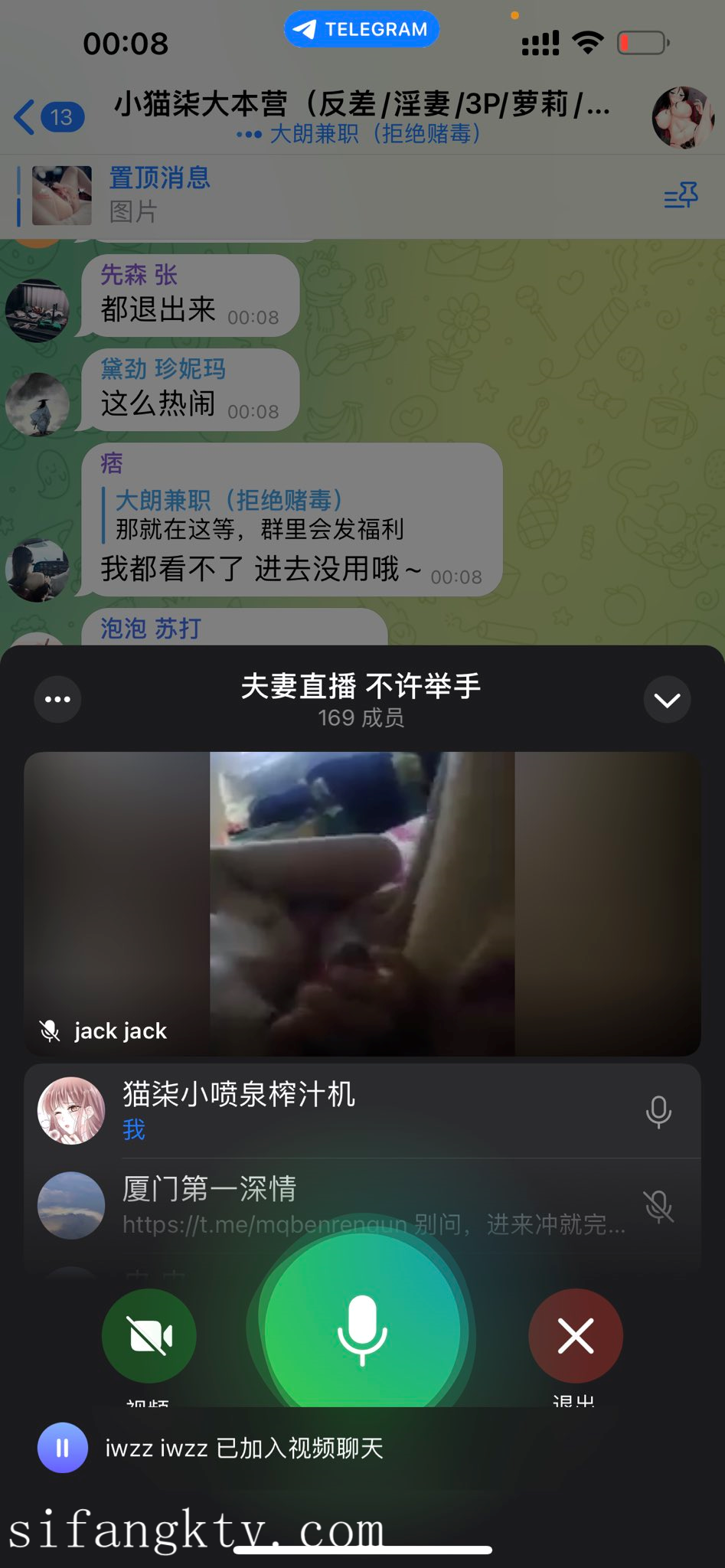View 黛劲 珍妮玛's profile avatar
The image size is (725, 1568).
click(37, 404)
